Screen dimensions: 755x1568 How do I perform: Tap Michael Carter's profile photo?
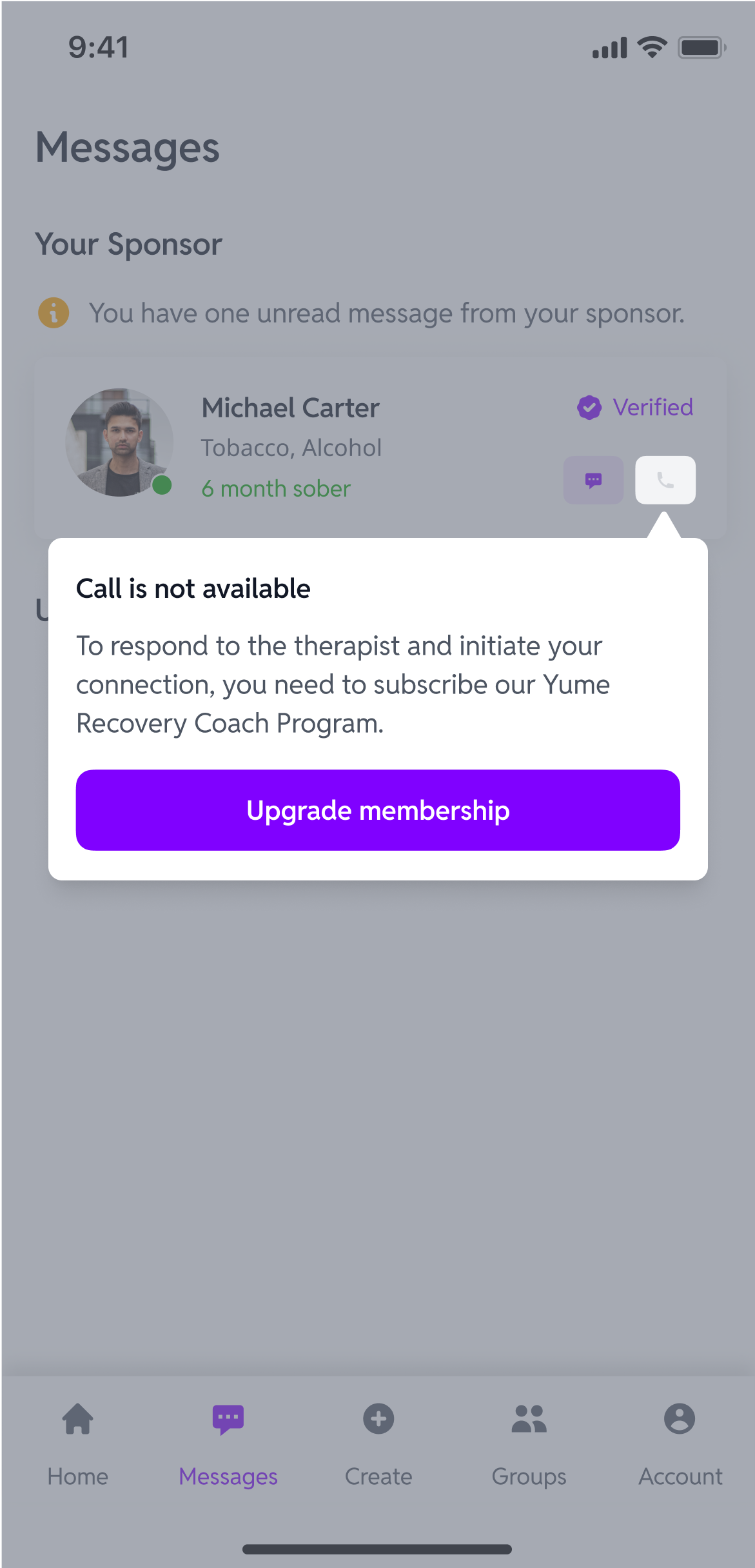[119, 442]
